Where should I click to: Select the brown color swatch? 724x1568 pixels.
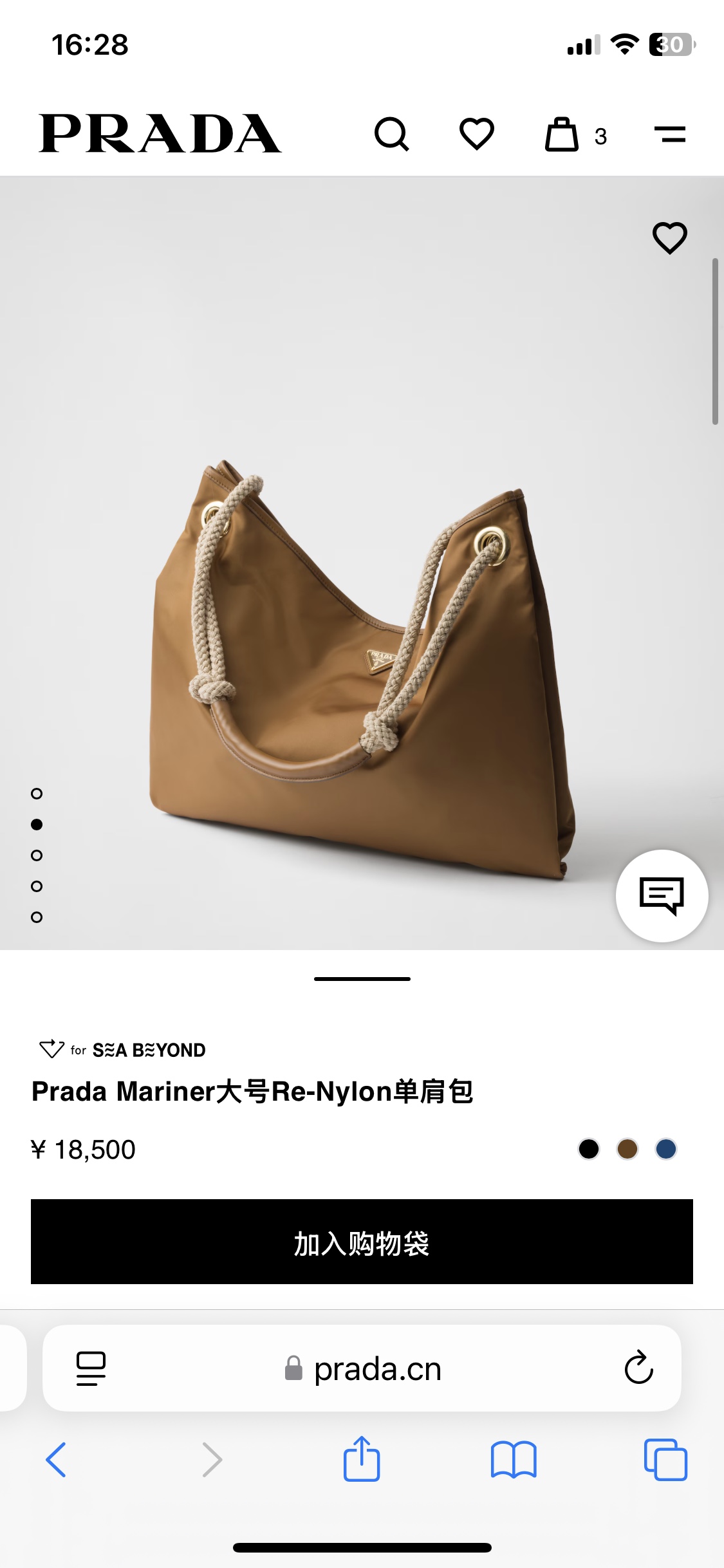pos(627,1149)
